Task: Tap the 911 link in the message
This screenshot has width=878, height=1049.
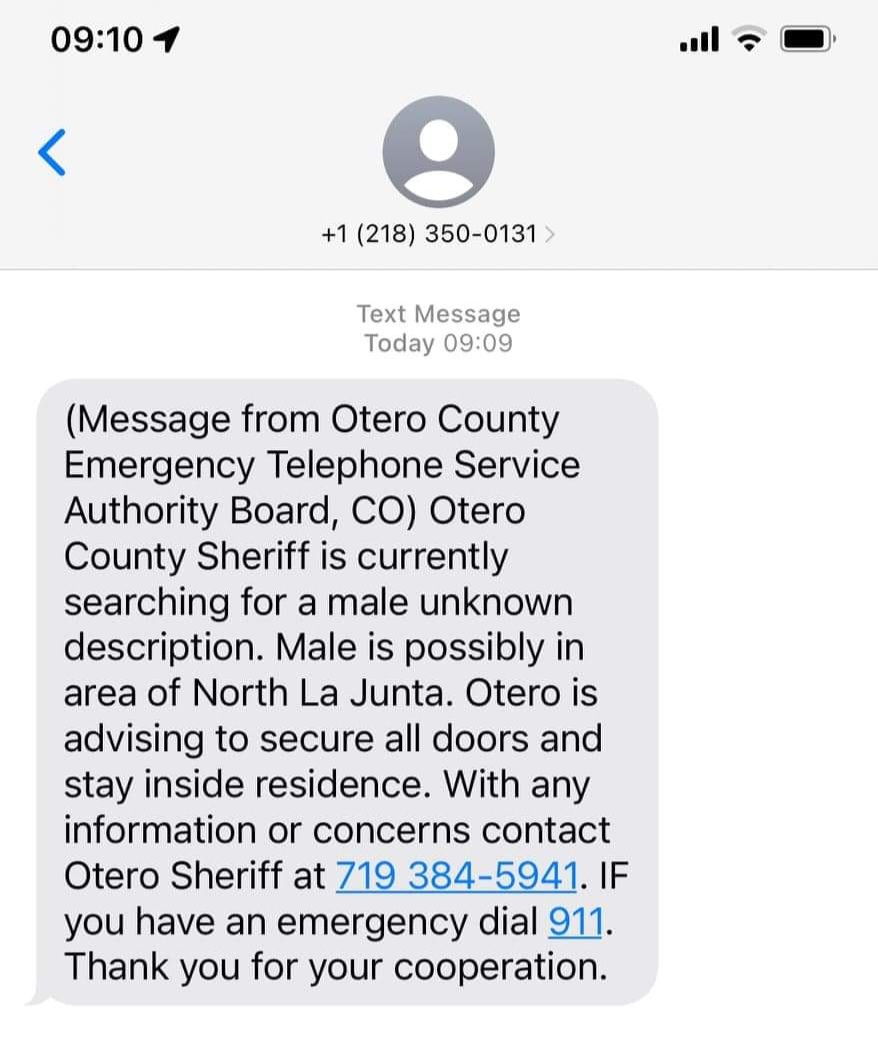Action: click(x=576, y=922)
